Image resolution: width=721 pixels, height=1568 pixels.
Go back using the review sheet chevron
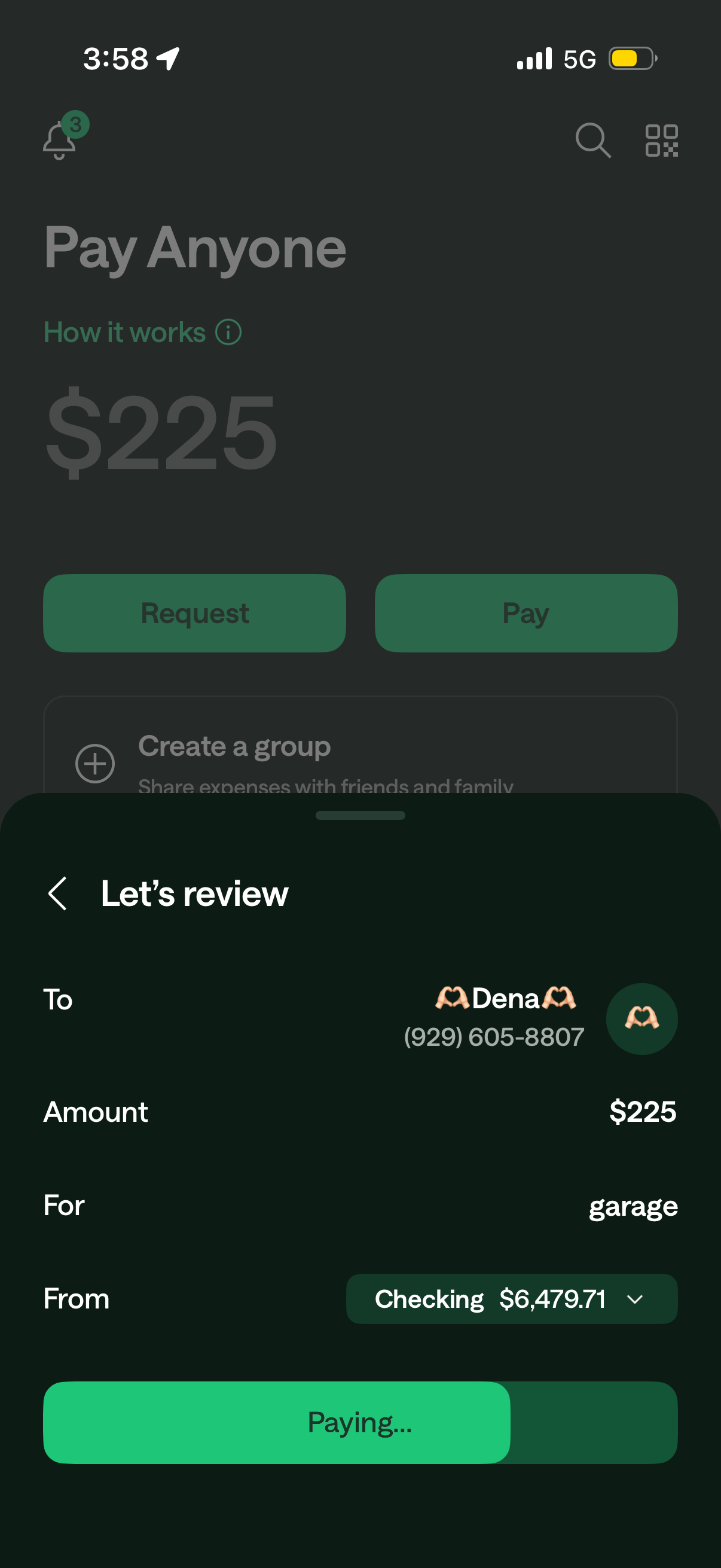(x=58, y=894)
